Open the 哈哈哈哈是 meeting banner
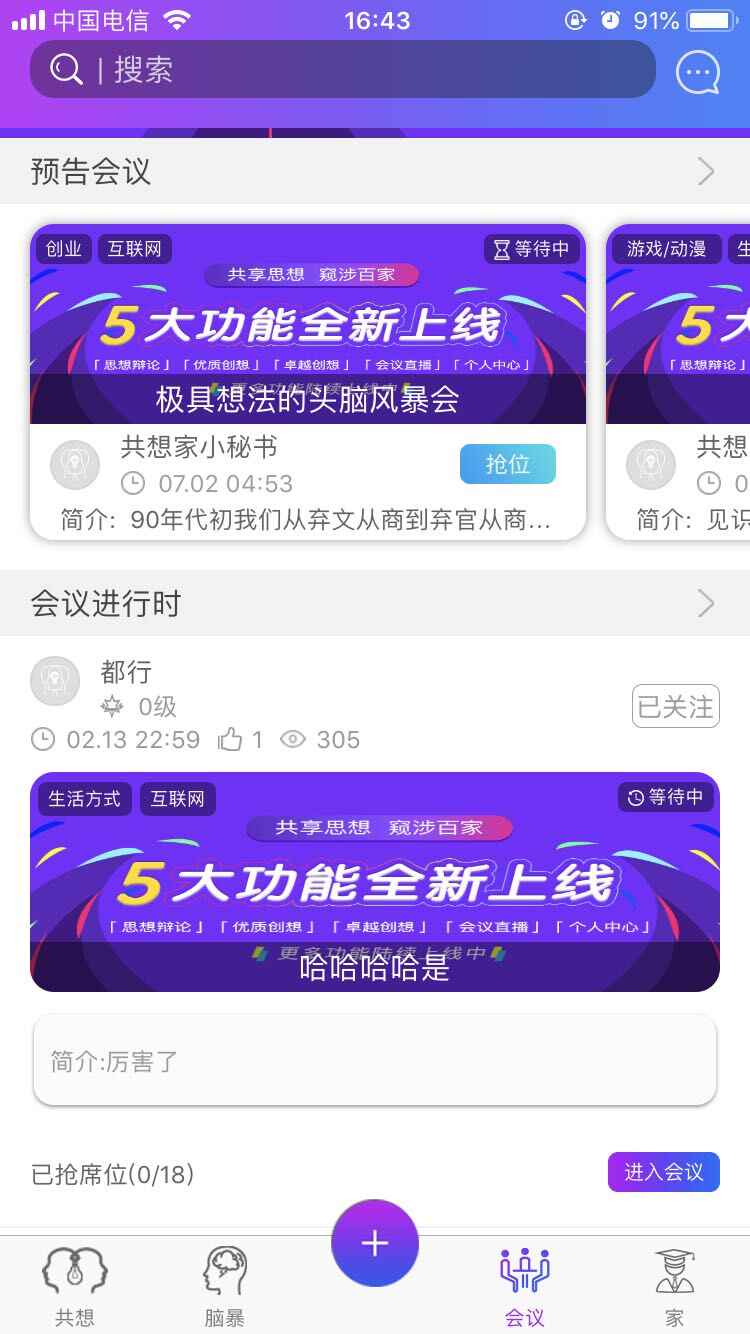750x1334 pixels. 375,882
